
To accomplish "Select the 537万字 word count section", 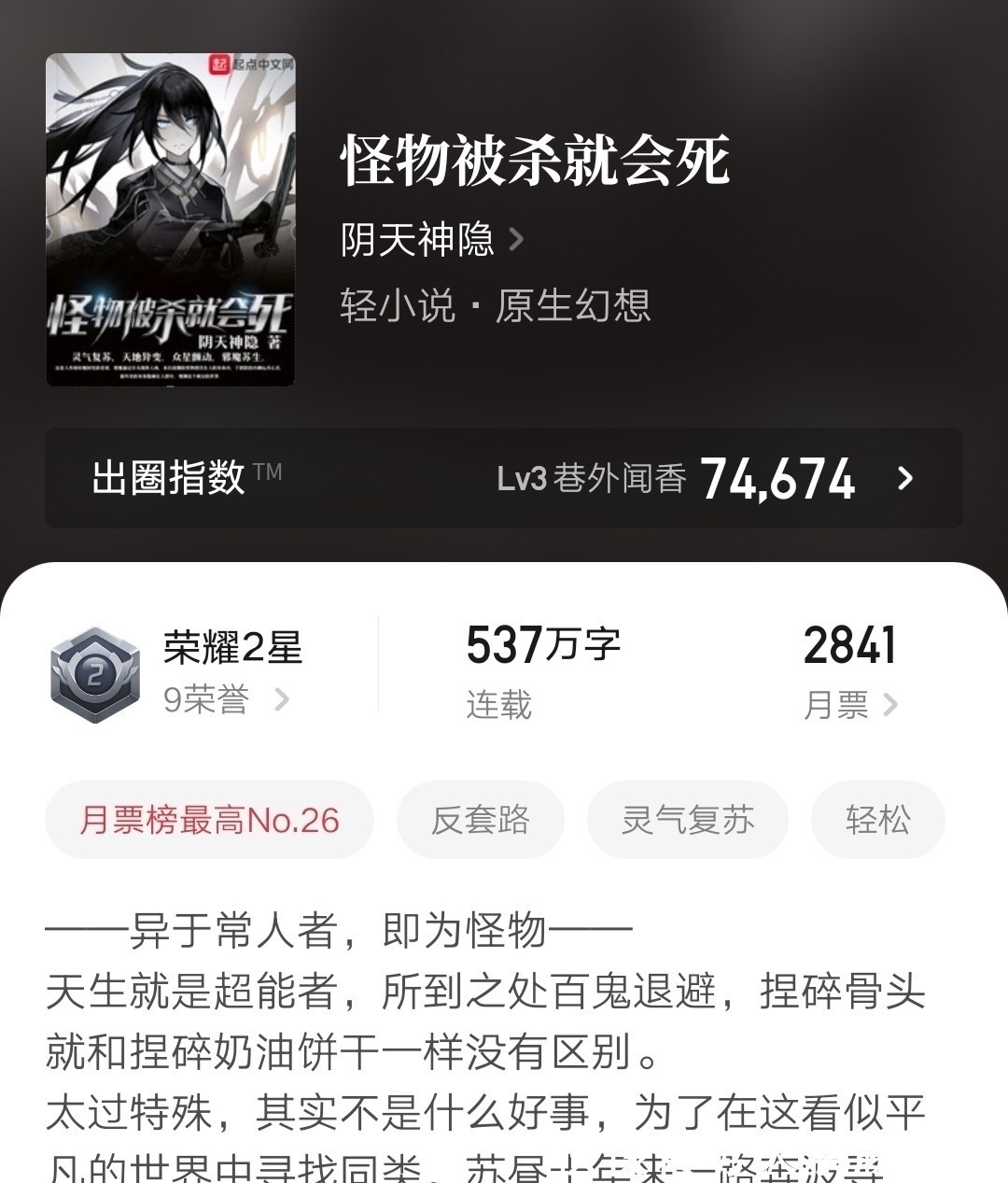I will (542, 644).
